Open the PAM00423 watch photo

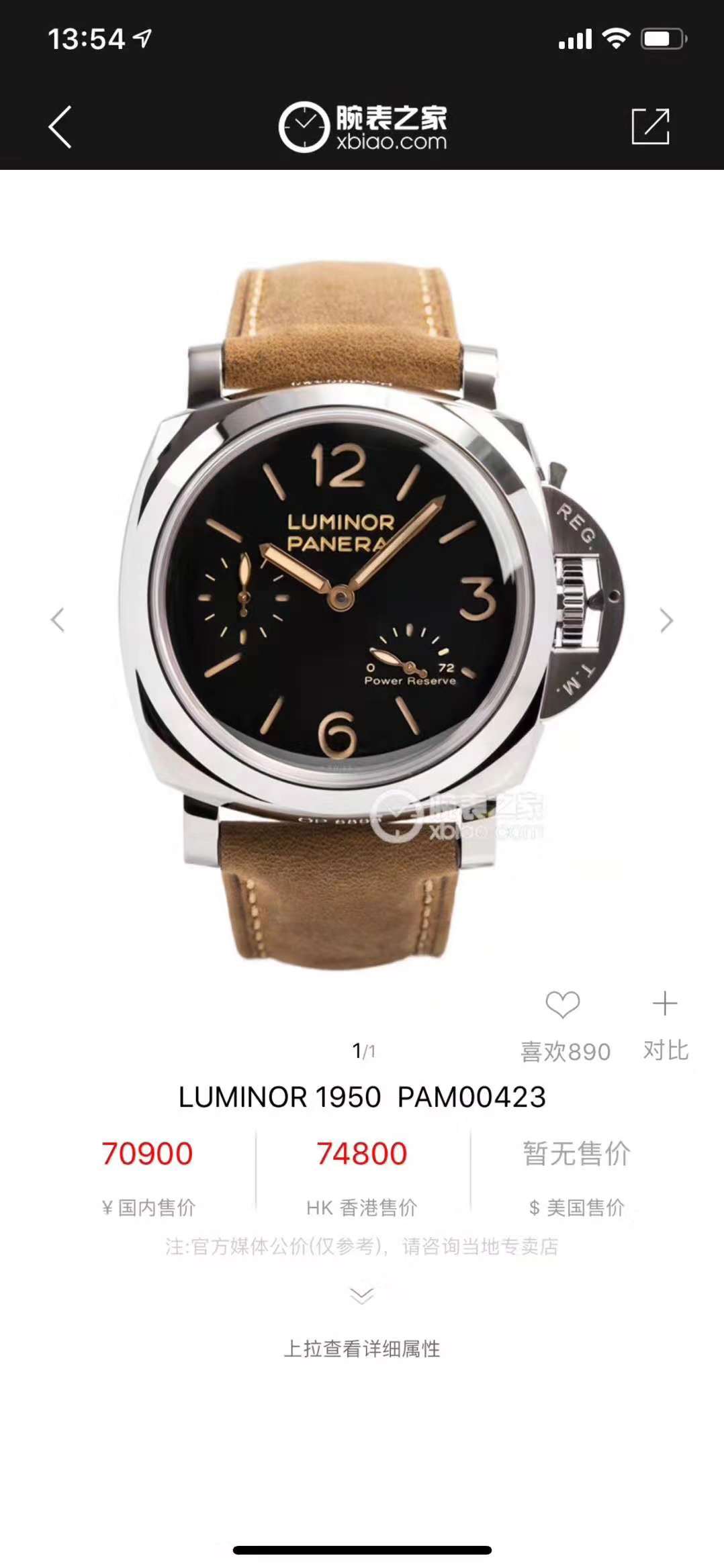pyautogui.click(x=363, y=604)
